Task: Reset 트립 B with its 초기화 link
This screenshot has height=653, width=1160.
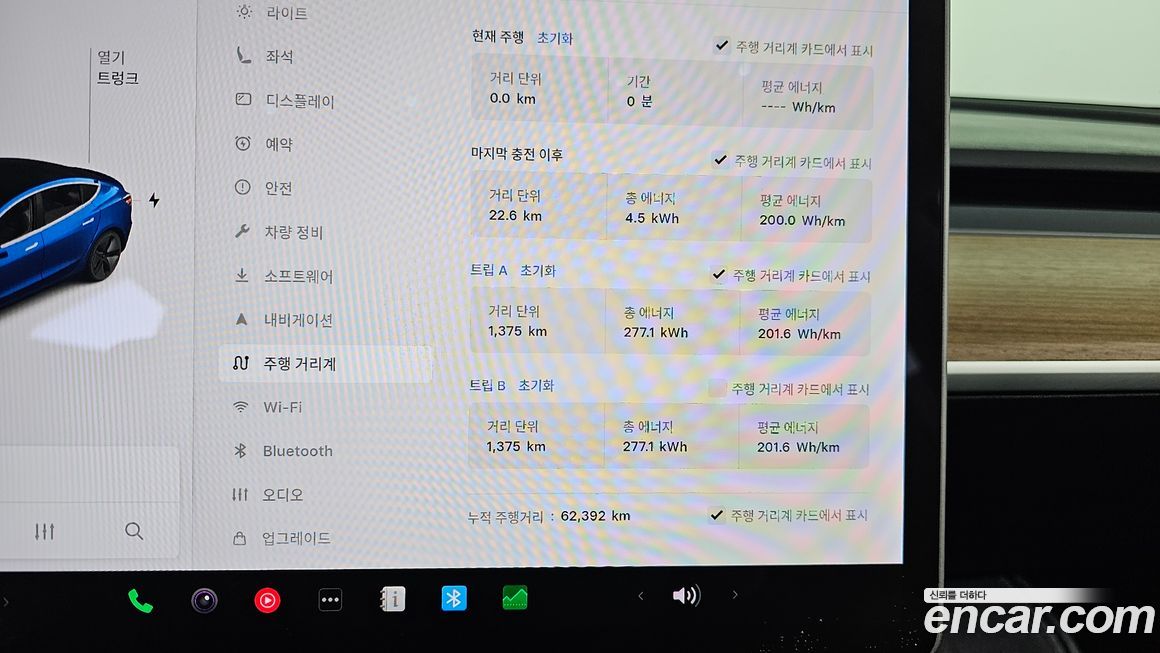Action: pyautogui.click(x=536, y=386)
